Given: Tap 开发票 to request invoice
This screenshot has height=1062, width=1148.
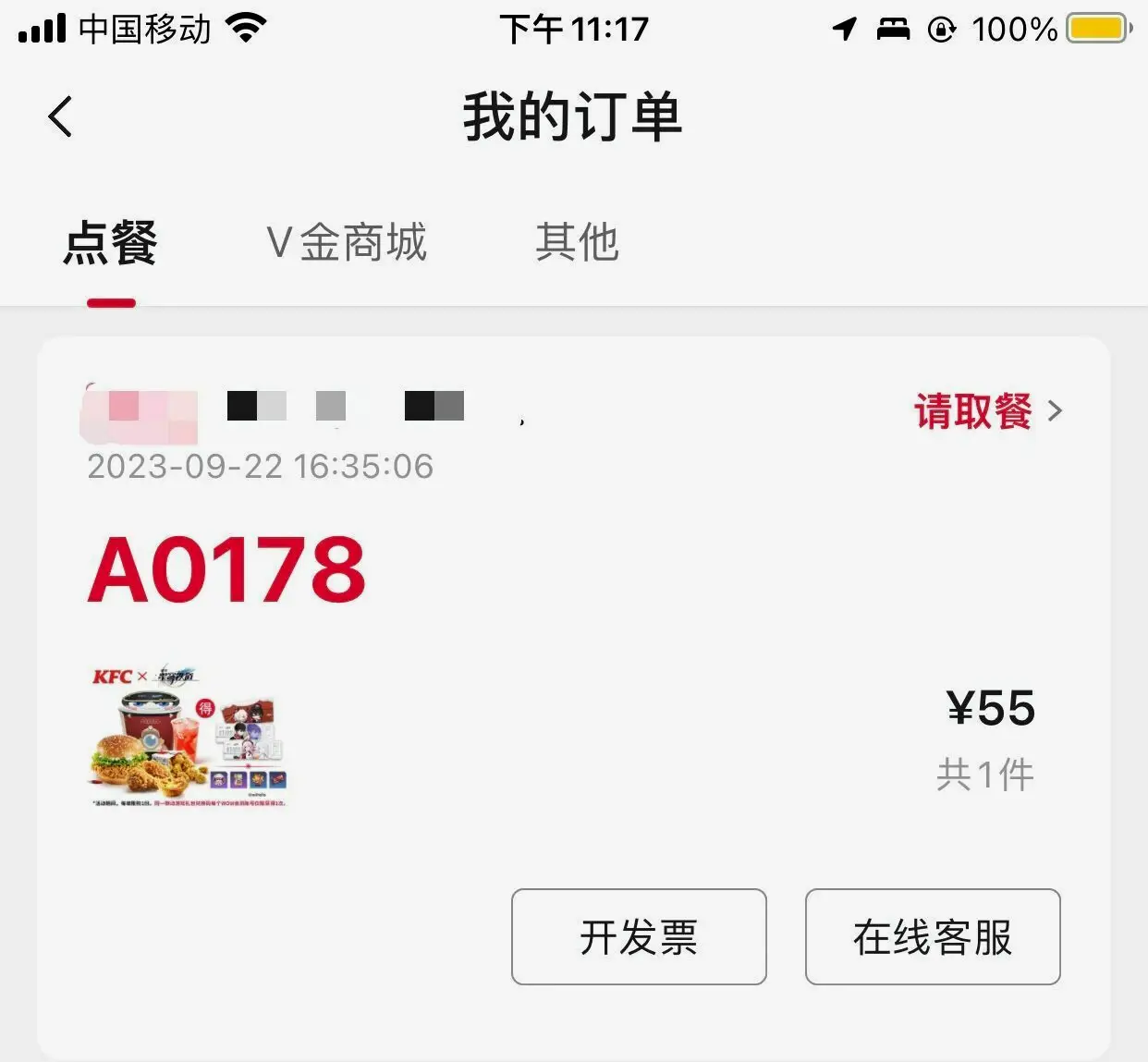Looking at the screenshot, I should click(x=639, y=937).
